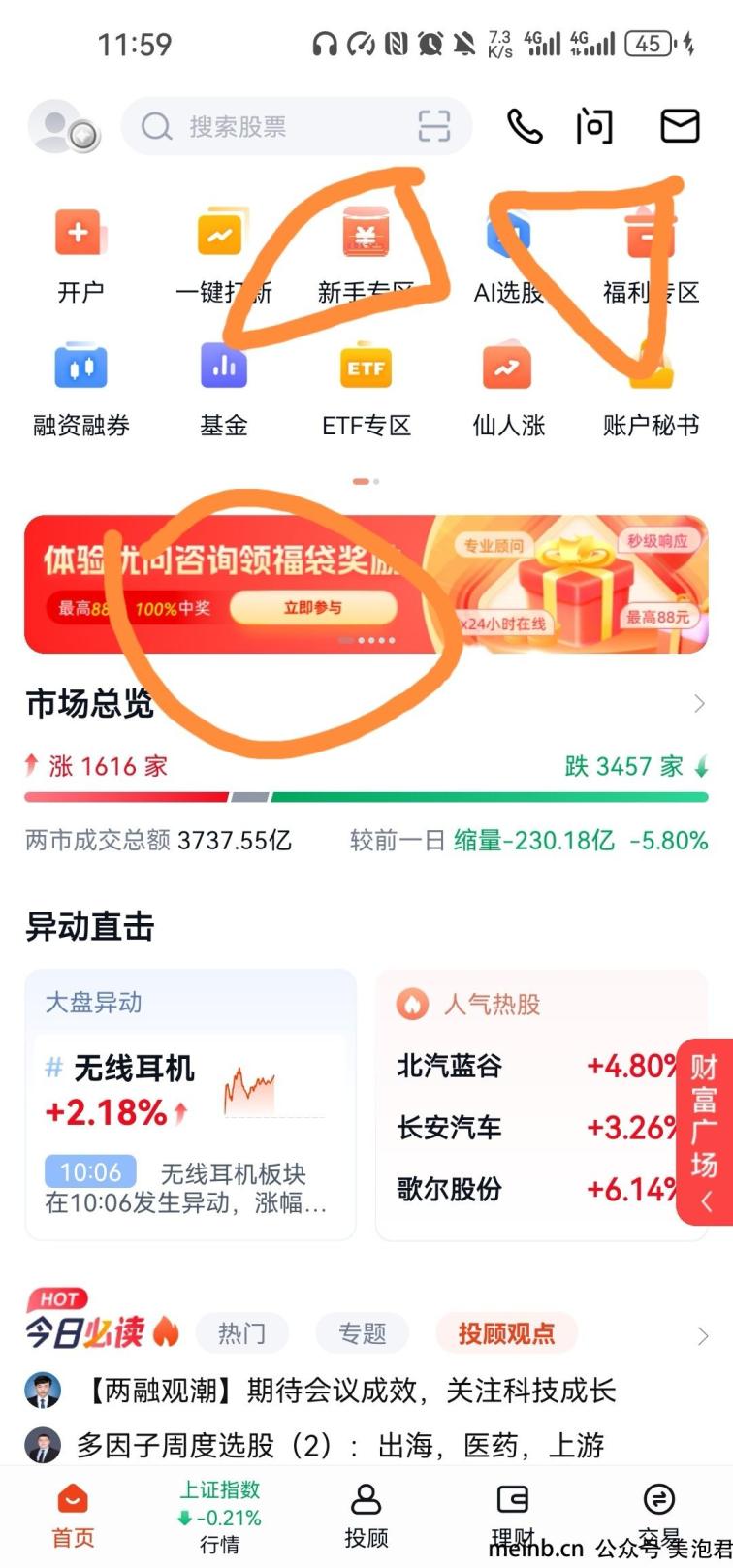Open the 问 ask assistant icon
Viewport: 733px width, 1568px height.
click(593, 127)
